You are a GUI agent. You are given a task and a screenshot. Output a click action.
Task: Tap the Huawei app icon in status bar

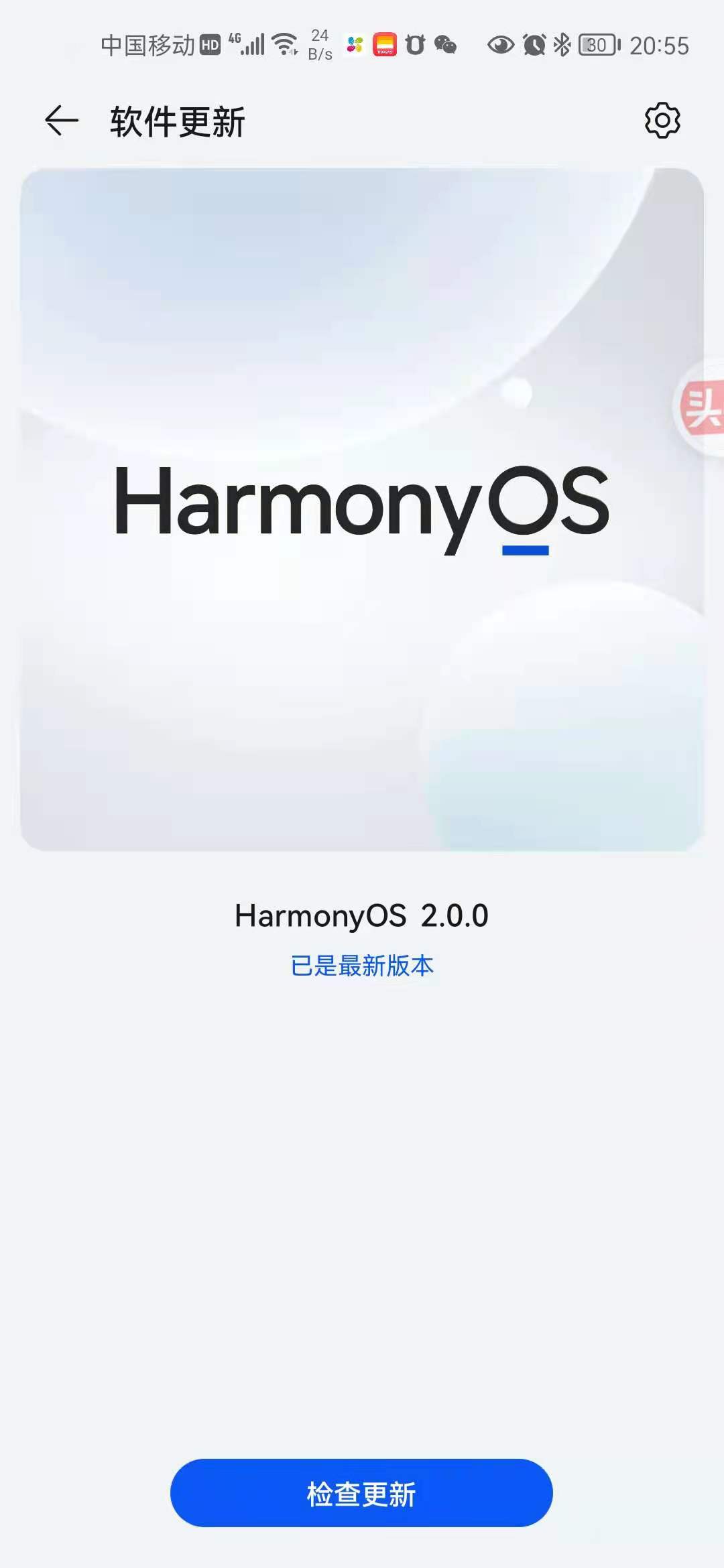[385, 44]
